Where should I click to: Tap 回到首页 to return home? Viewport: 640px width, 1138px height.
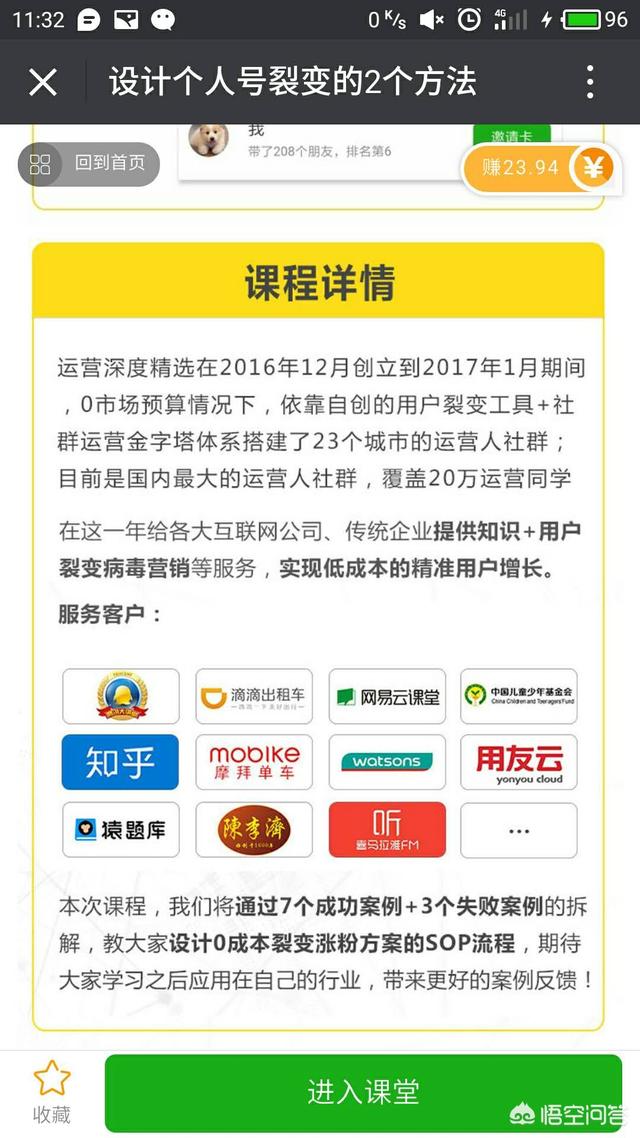click(x=88, y=163)
